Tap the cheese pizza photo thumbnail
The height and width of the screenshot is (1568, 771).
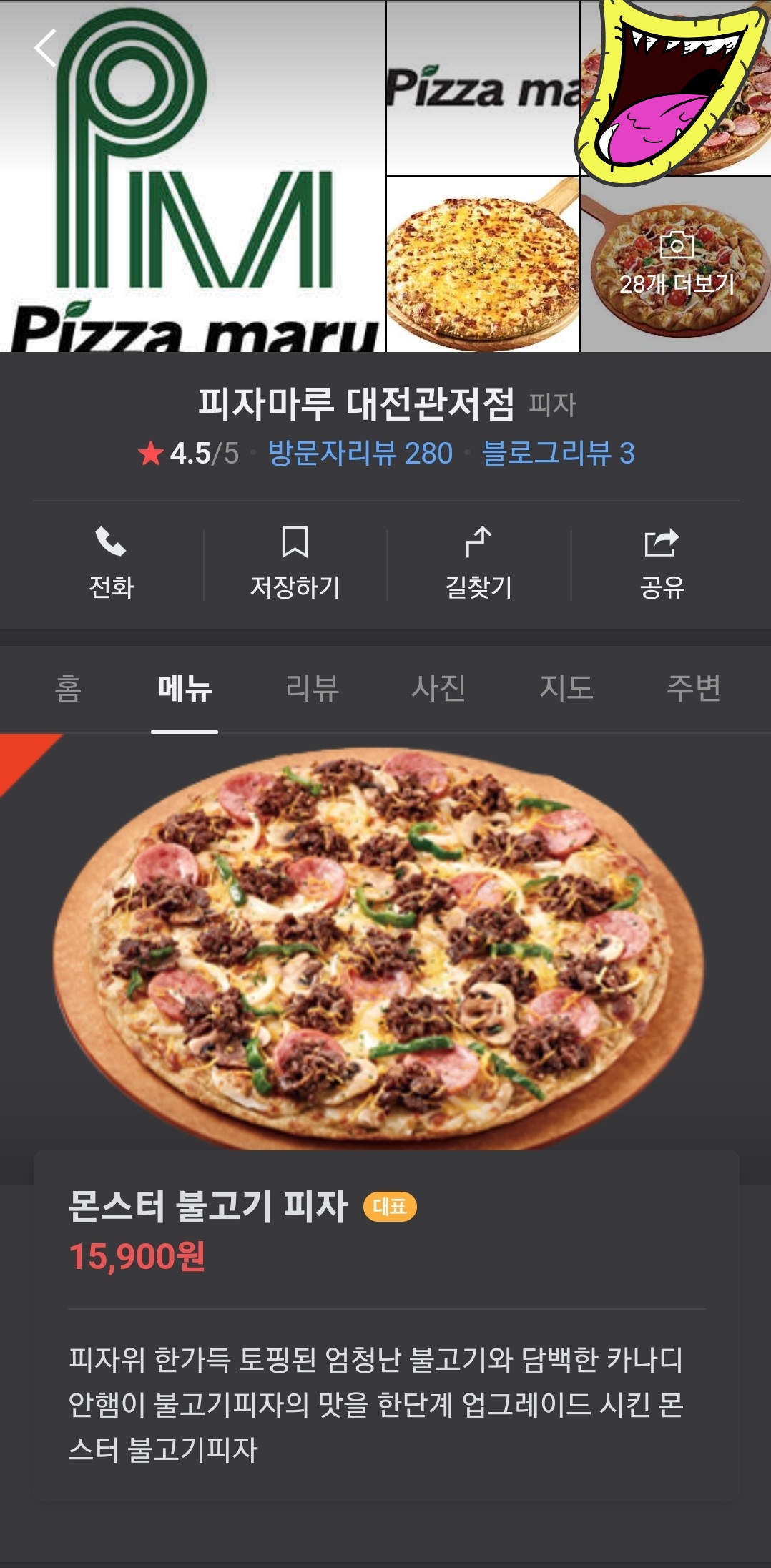pyautogui.click(x=483, y=265)
